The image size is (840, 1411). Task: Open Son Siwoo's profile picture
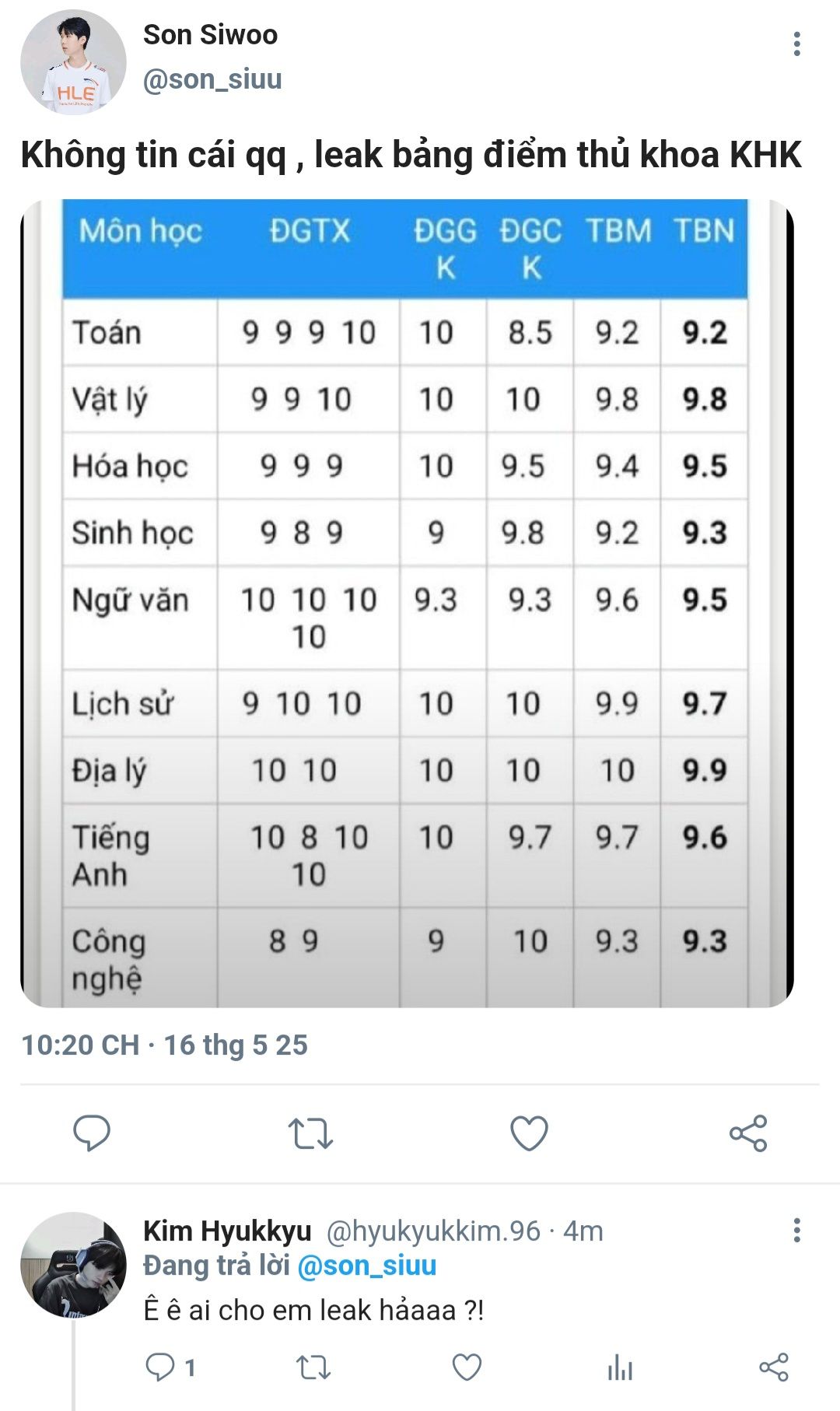coord(73,62)
